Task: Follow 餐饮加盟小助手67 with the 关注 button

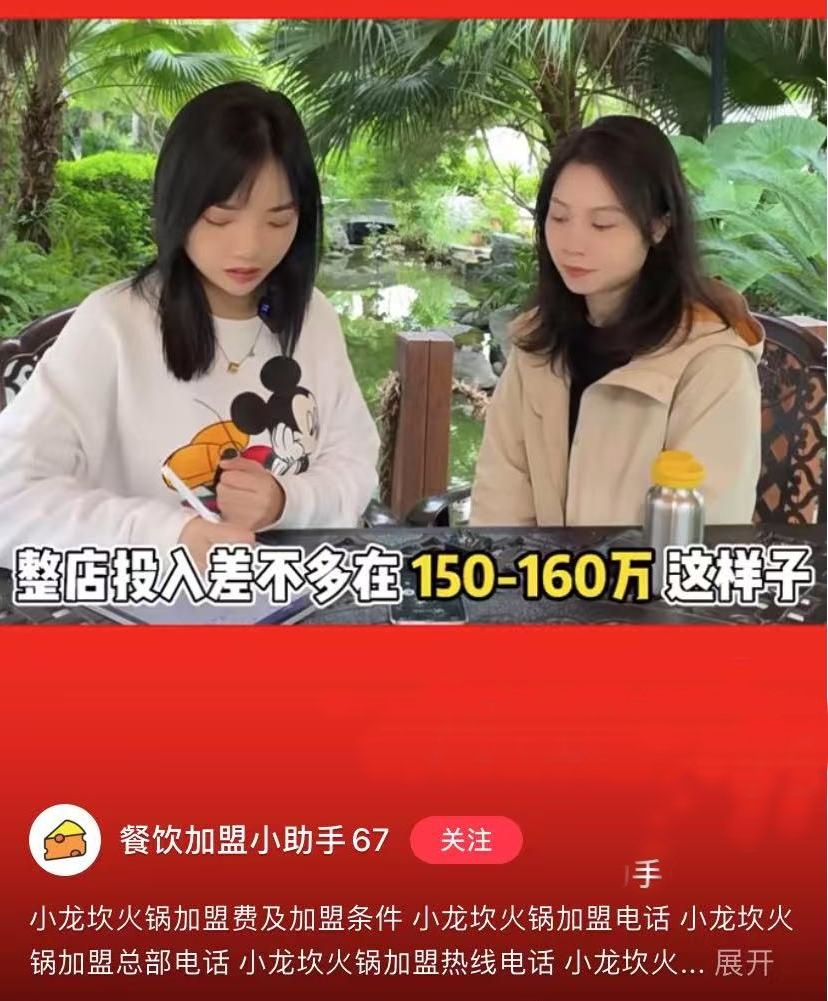Action: (466, 840)
